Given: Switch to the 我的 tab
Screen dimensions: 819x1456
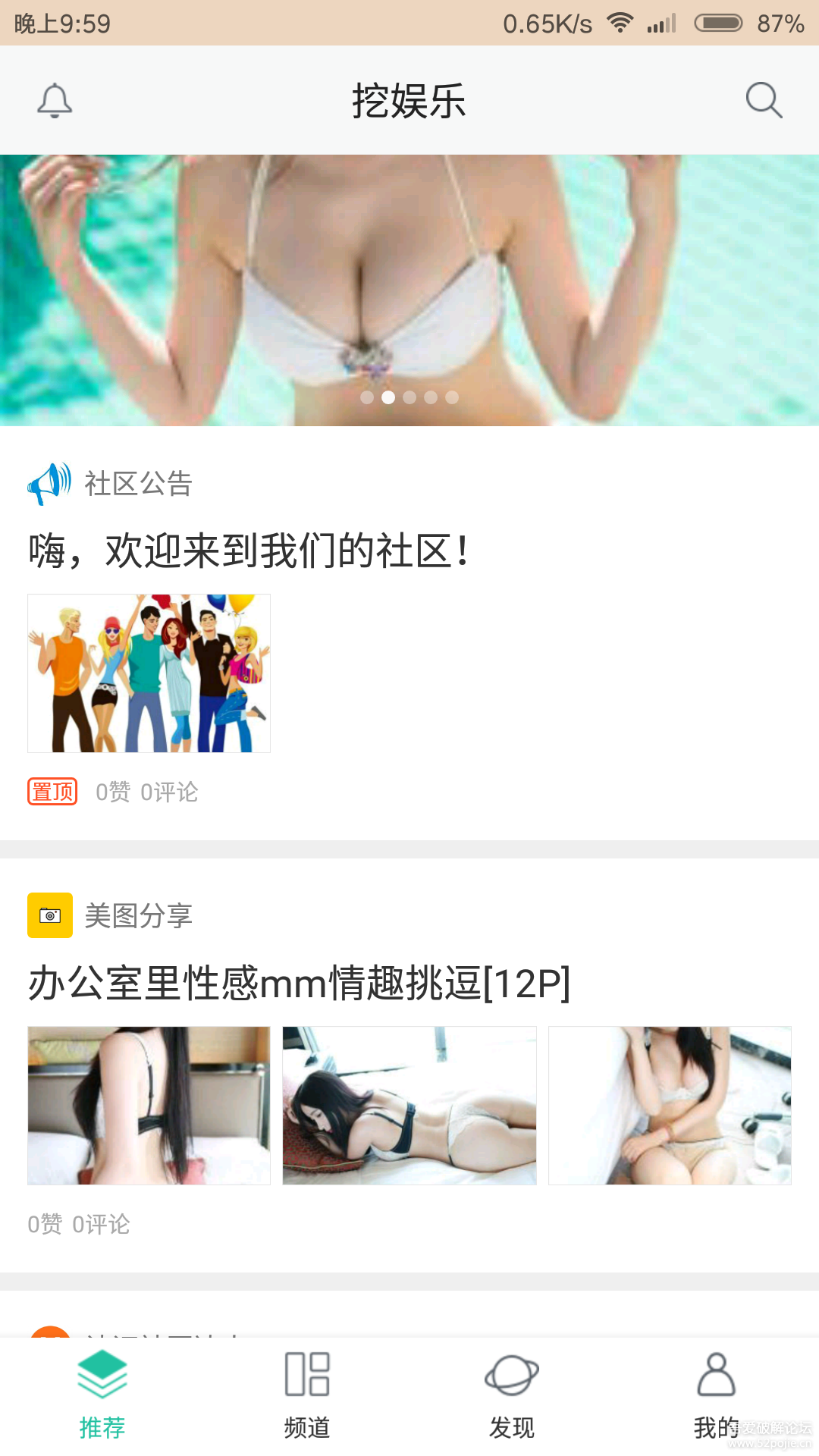Looking at the screenshot, I should [x=716, y=1395].
